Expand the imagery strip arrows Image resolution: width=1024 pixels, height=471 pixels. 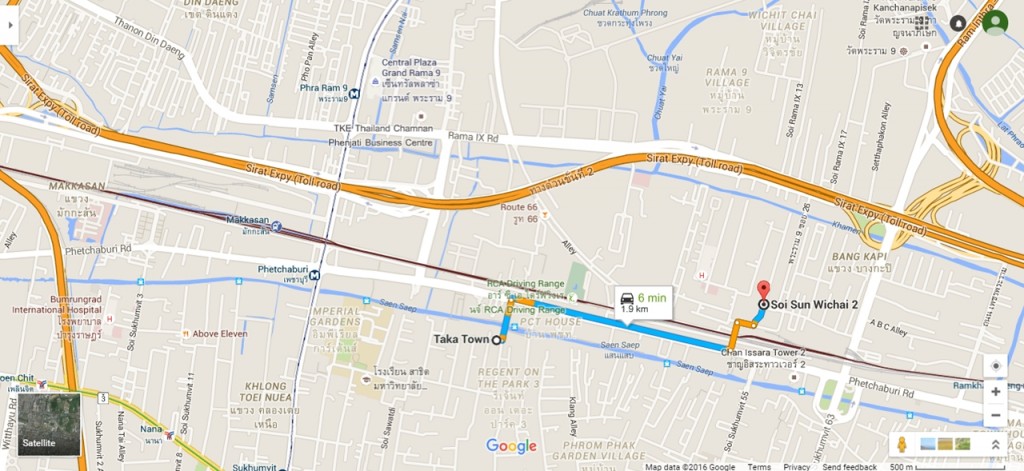point(995,445)
